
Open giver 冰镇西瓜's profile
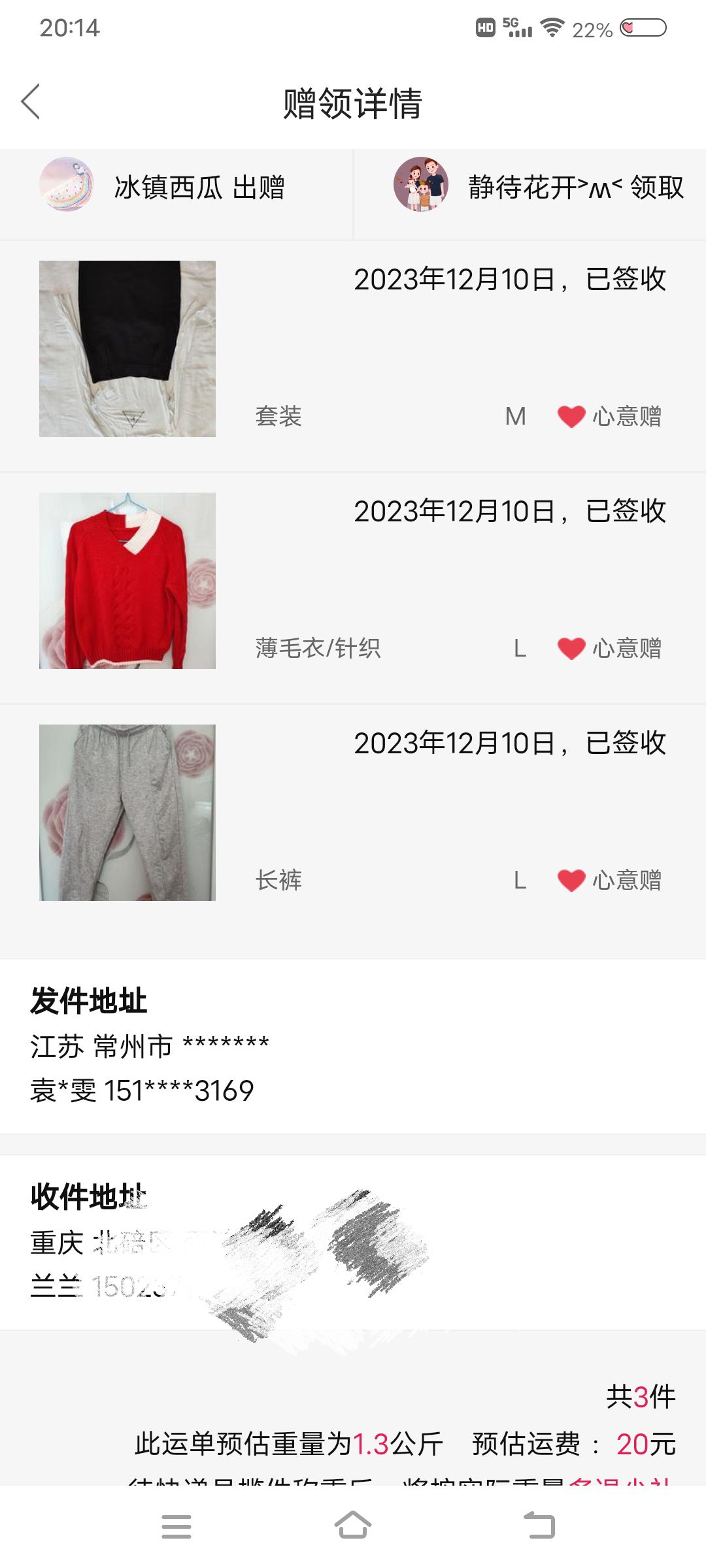67,184
